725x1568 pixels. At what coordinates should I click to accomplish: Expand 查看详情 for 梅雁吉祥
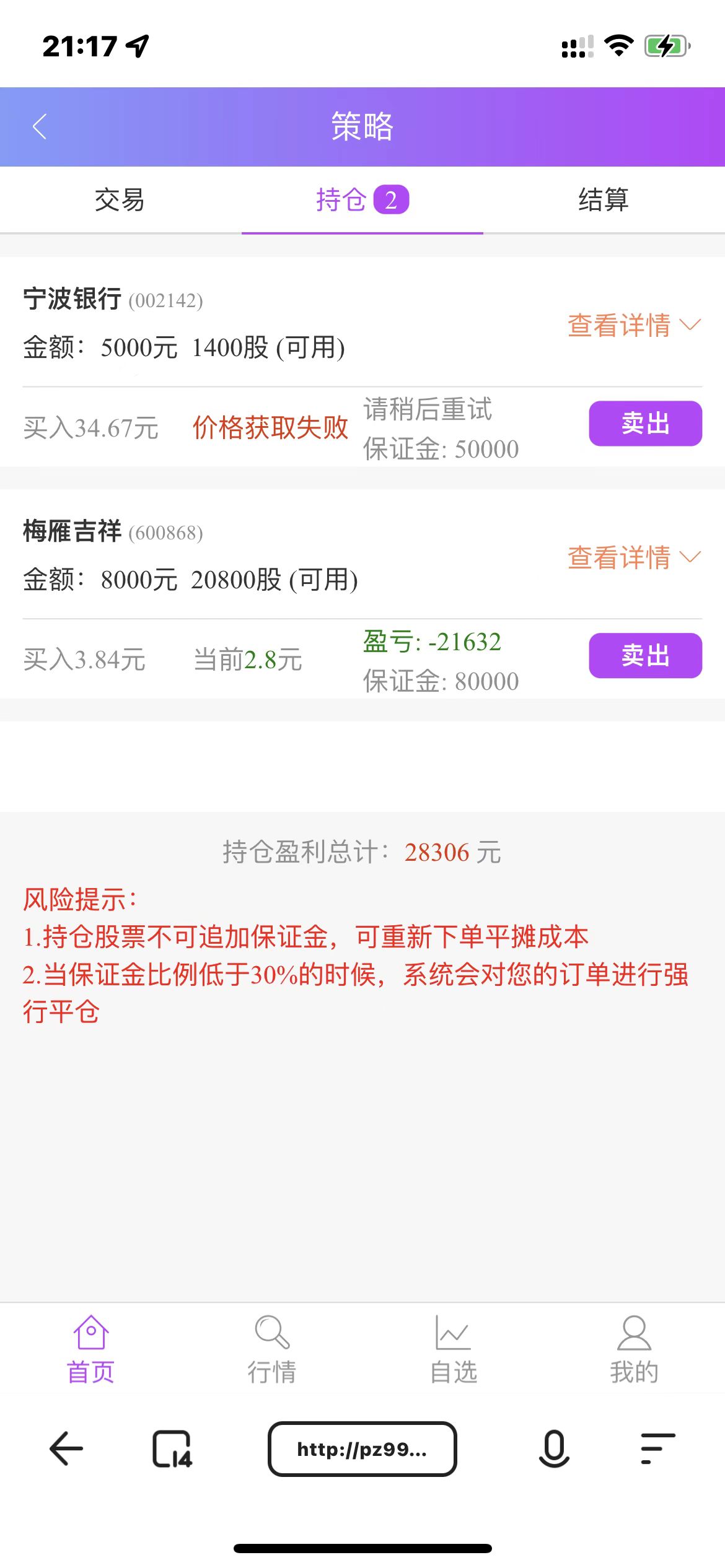(633, 557)
